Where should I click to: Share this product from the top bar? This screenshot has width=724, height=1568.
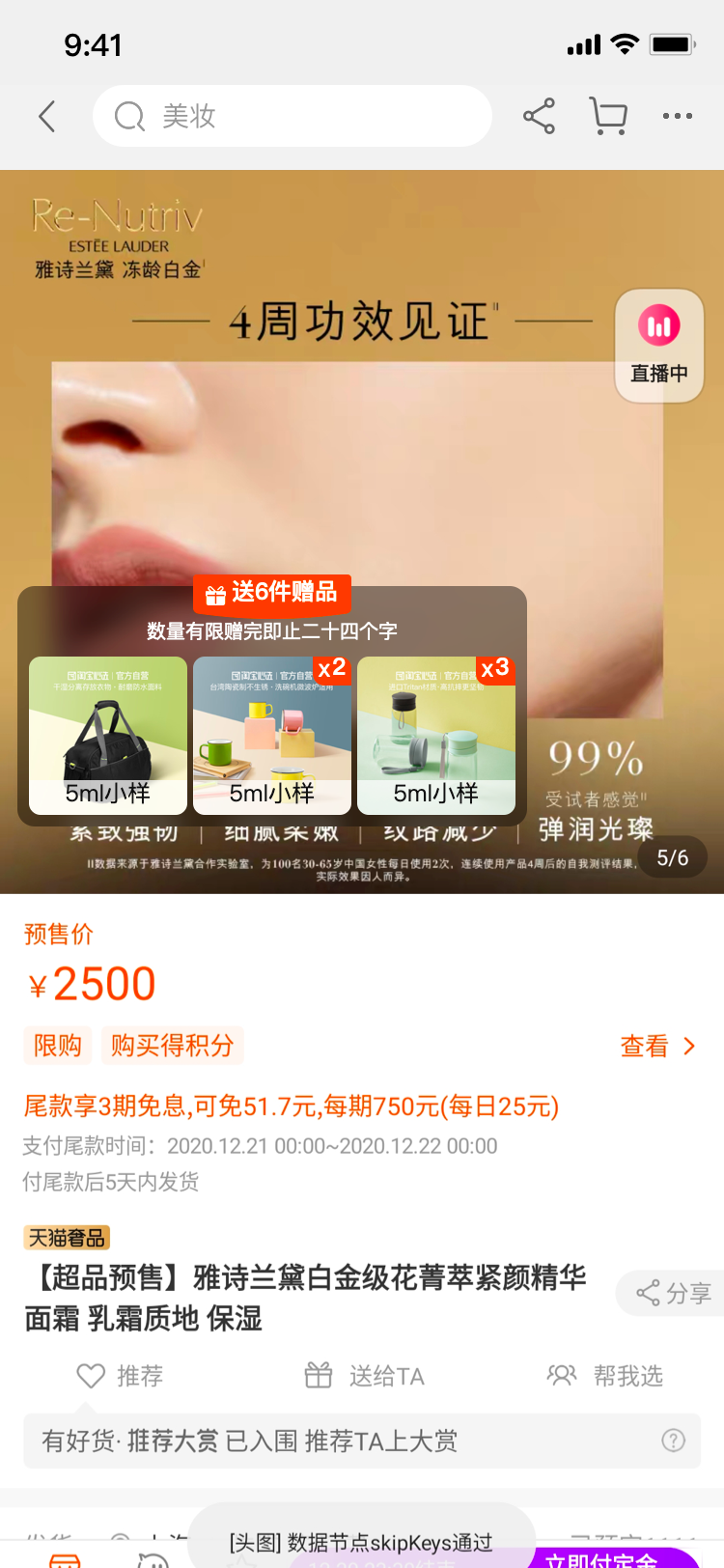click(x=539, y=117)
